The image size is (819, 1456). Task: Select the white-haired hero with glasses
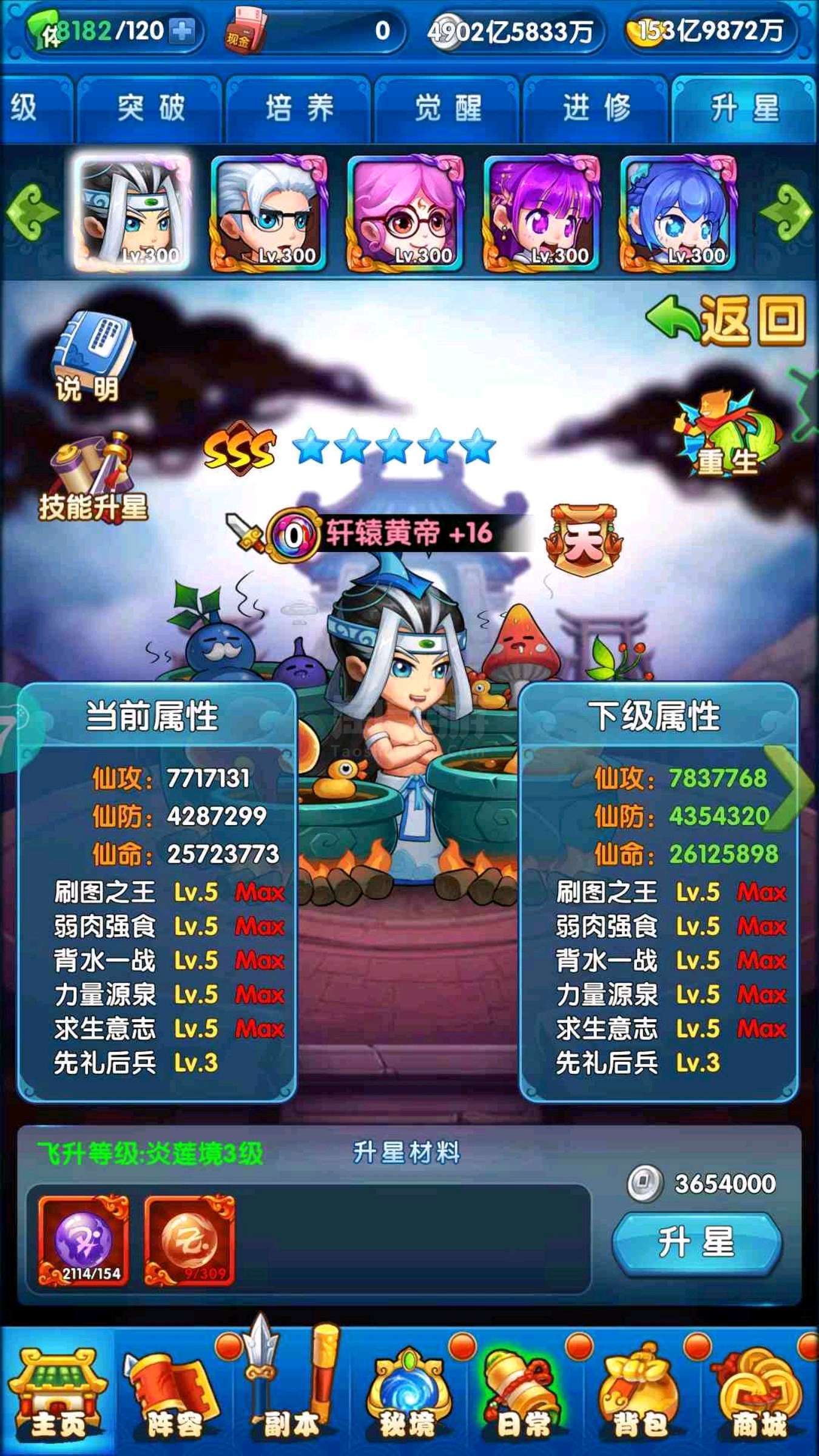(x=268, y=212)
